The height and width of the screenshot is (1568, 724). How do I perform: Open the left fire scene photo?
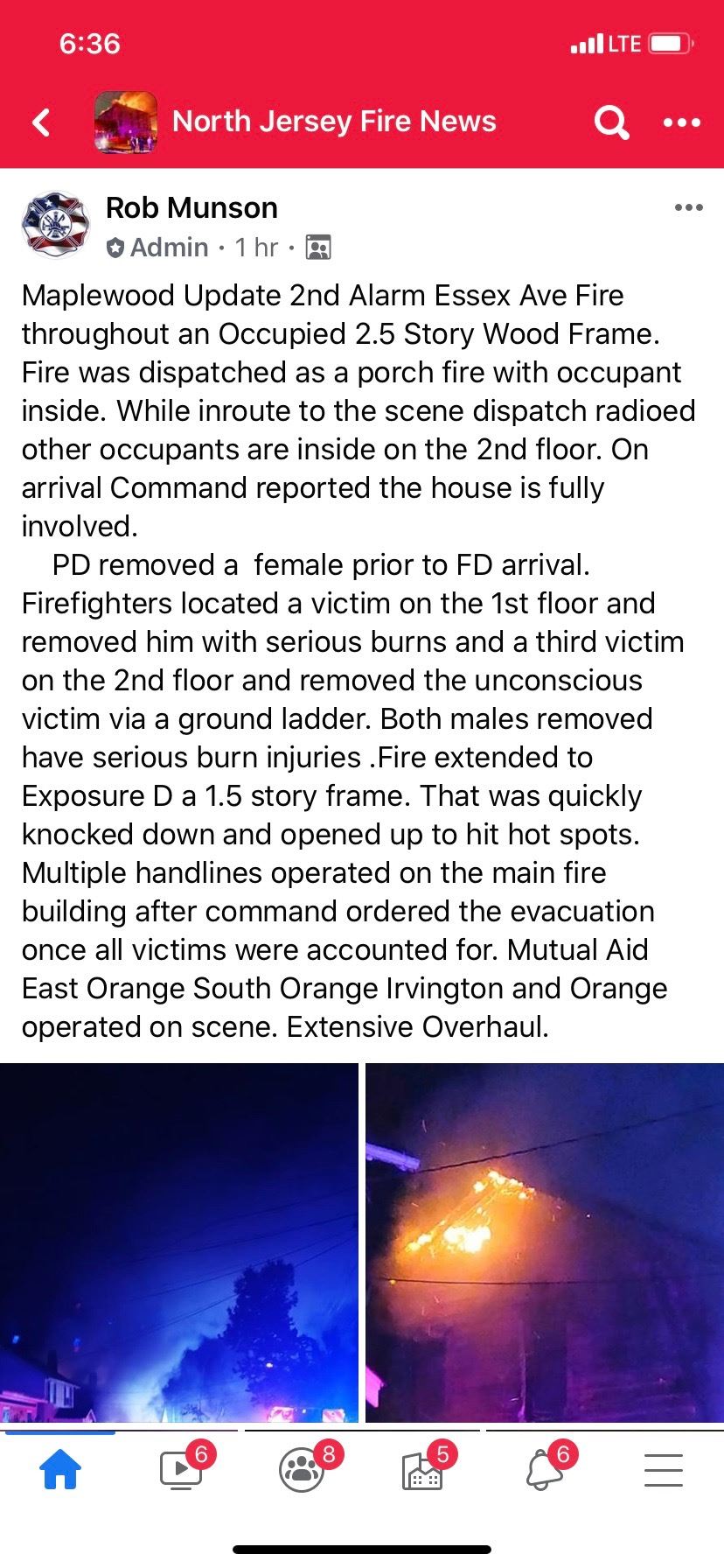(x=179, y=1242)
